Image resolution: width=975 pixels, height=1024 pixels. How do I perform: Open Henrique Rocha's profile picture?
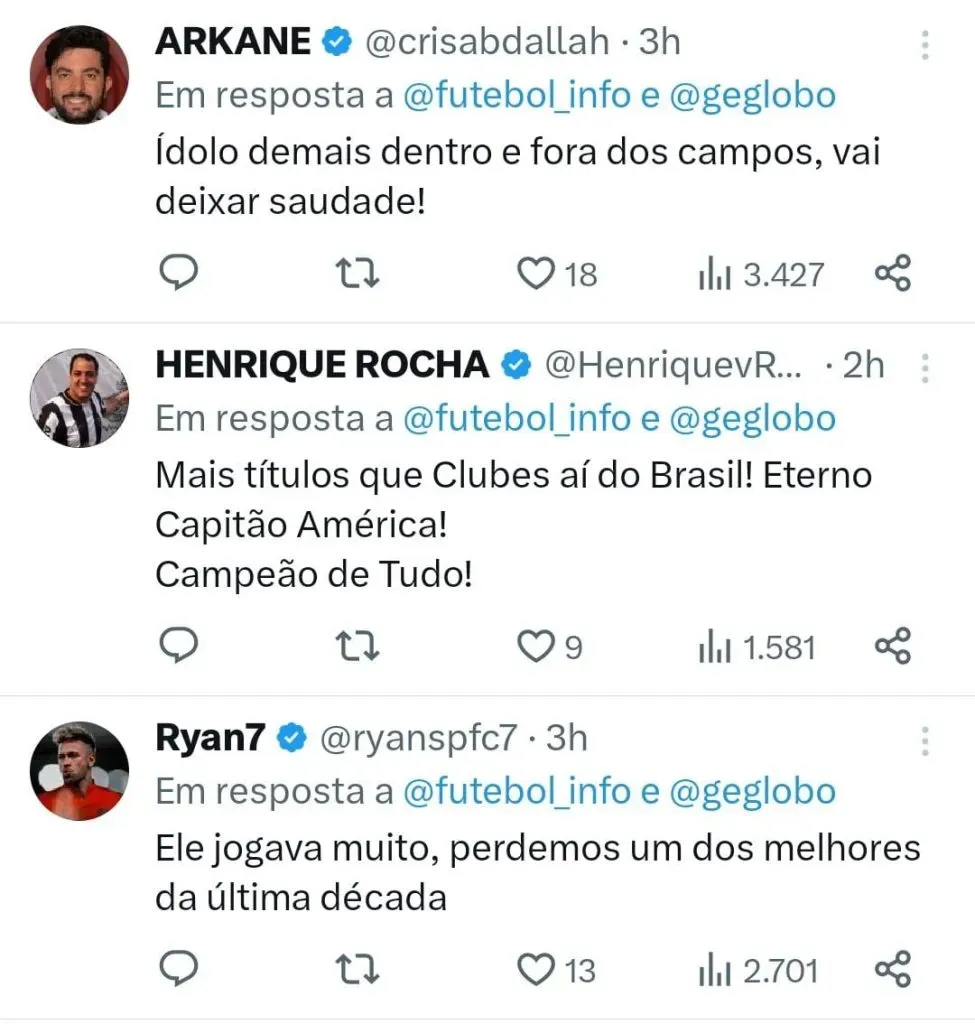tap(80, 399)
